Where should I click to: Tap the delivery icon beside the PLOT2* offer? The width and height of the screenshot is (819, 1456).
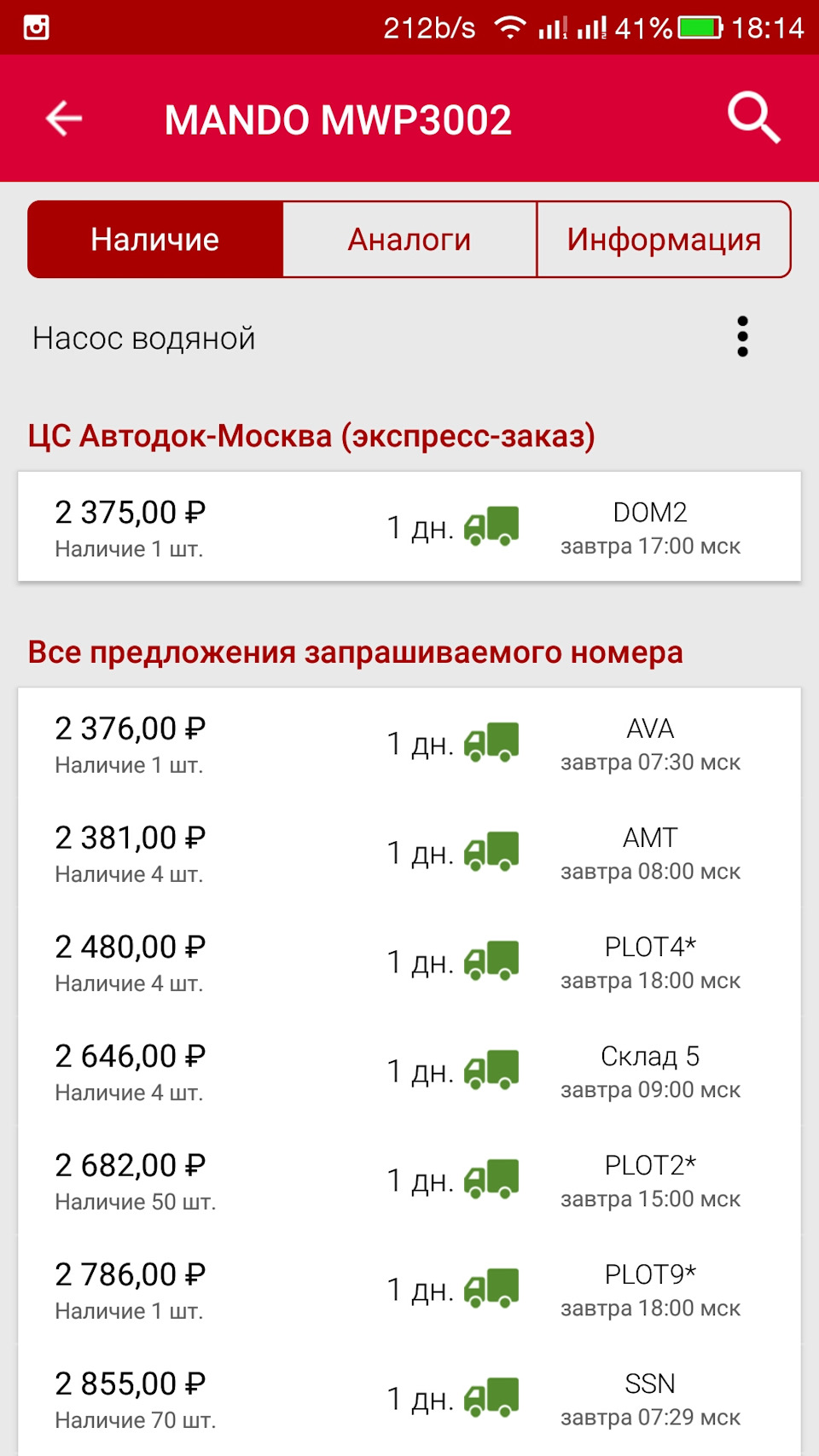click(493, 1179)
